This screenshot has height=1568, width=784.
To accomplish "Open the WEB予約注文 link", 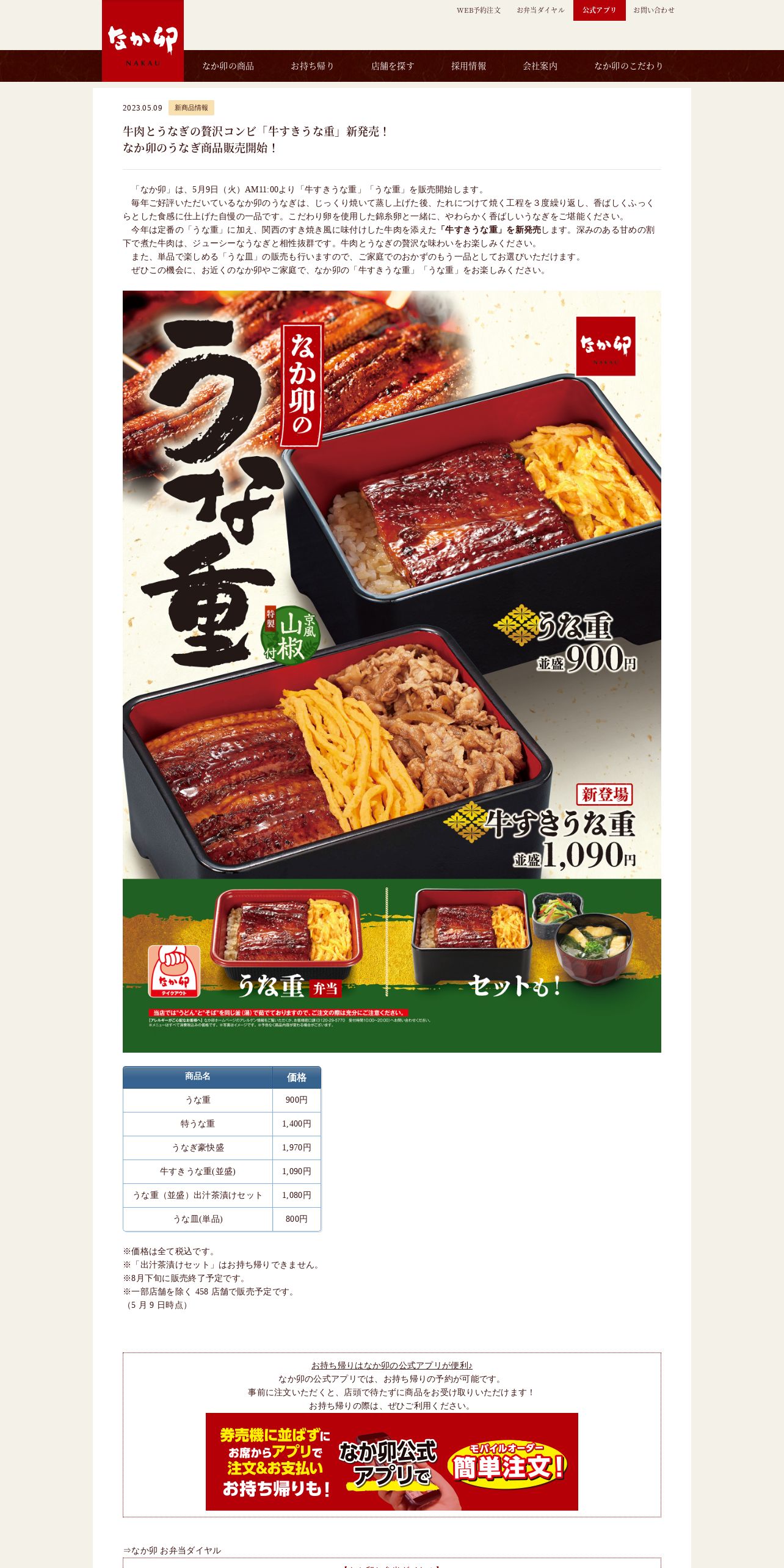I will click(479, 10).
